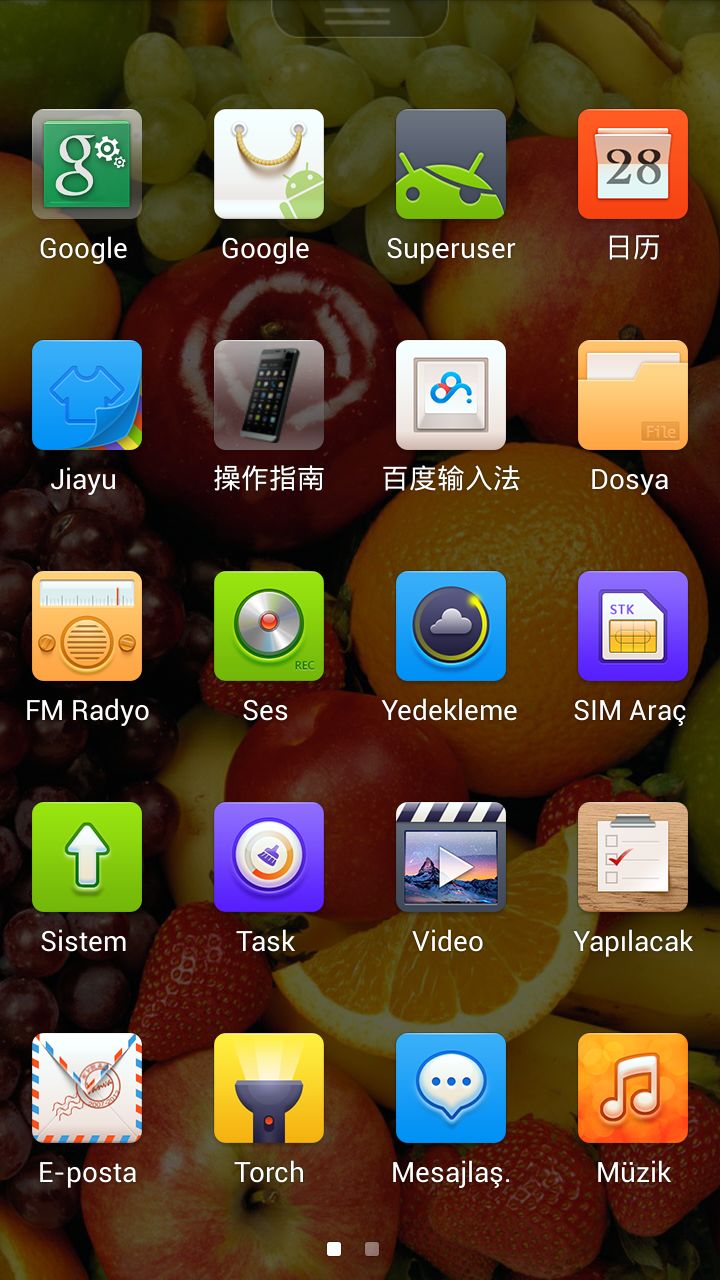The image size is (720, 1280).
Task: Turn on the Torch flashlight app
Action: 269,1088
